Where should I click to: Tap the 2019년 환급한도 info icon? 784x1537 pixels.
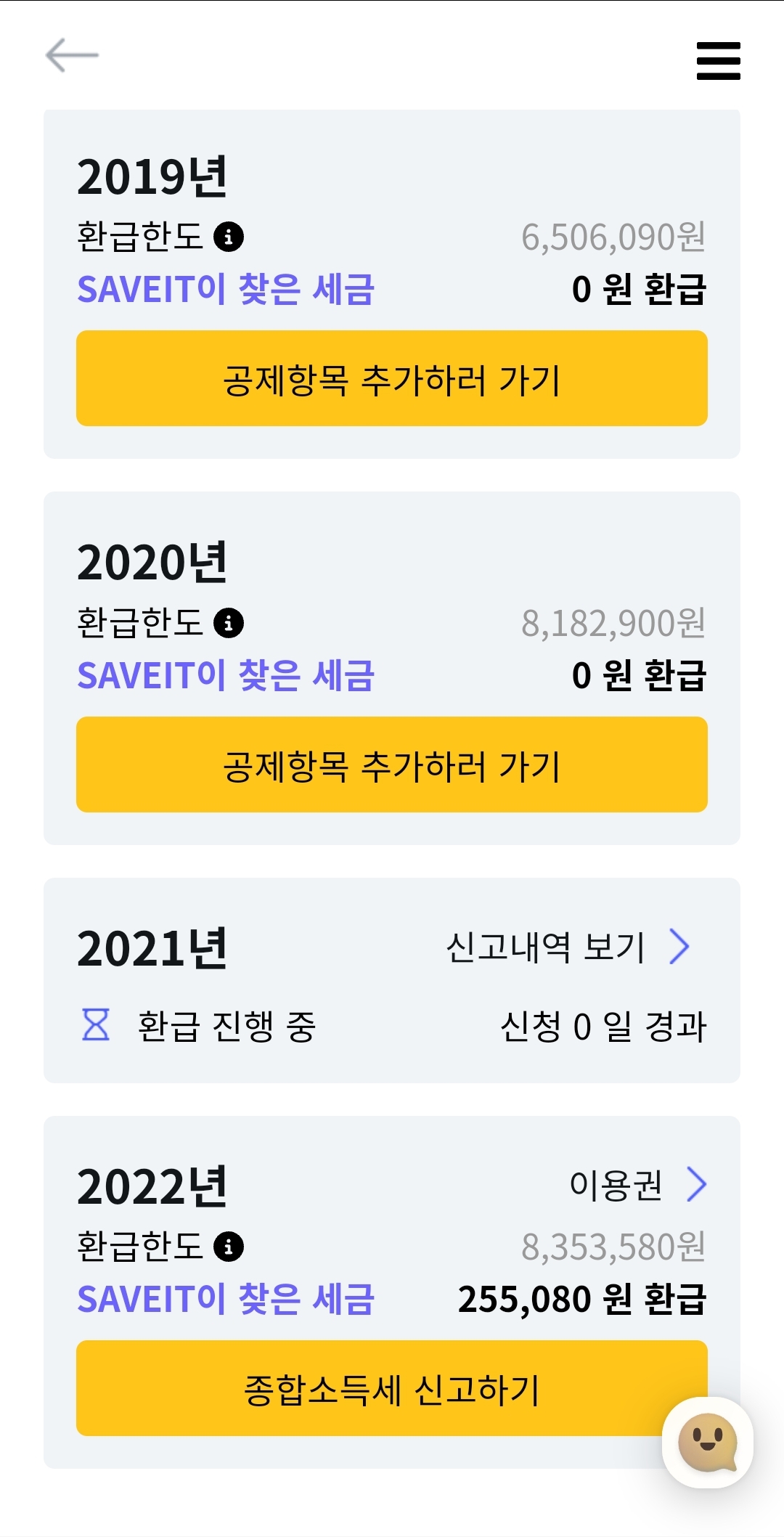tap(229, 237)
